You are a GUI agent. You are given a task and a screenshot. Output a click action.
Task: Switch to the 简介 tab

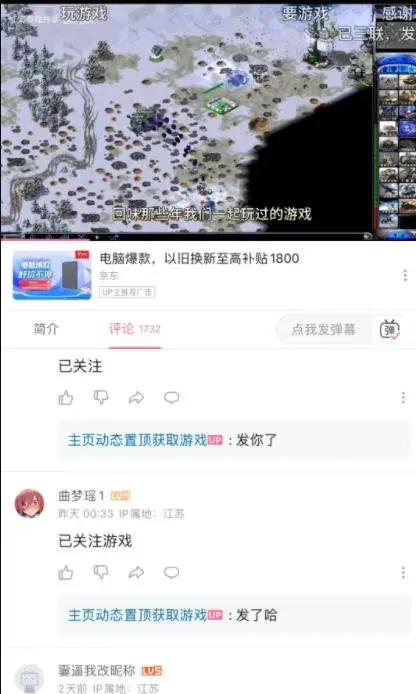tap(46, 329)
